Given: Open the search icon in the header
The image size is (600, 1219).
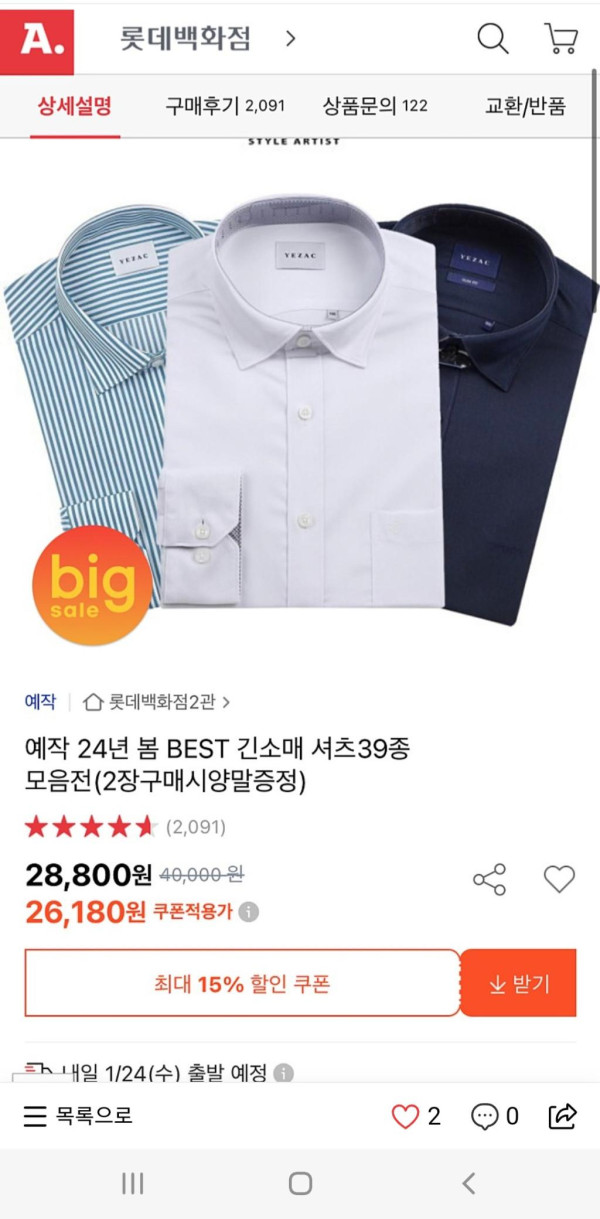Looking at the screenshot, I should pyautogui.click(x=492, y=39).
